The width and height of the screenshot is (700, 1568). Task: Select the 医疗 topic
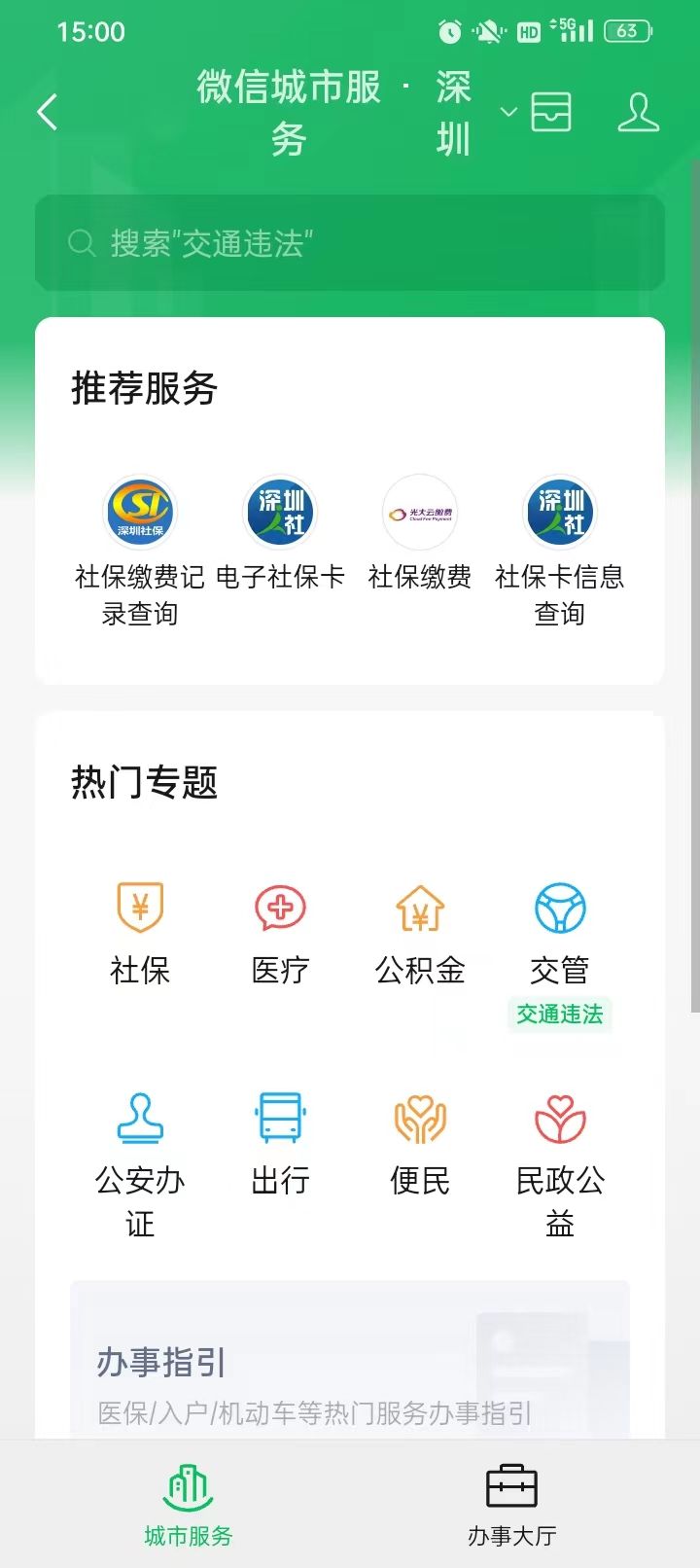pos(280,934)
